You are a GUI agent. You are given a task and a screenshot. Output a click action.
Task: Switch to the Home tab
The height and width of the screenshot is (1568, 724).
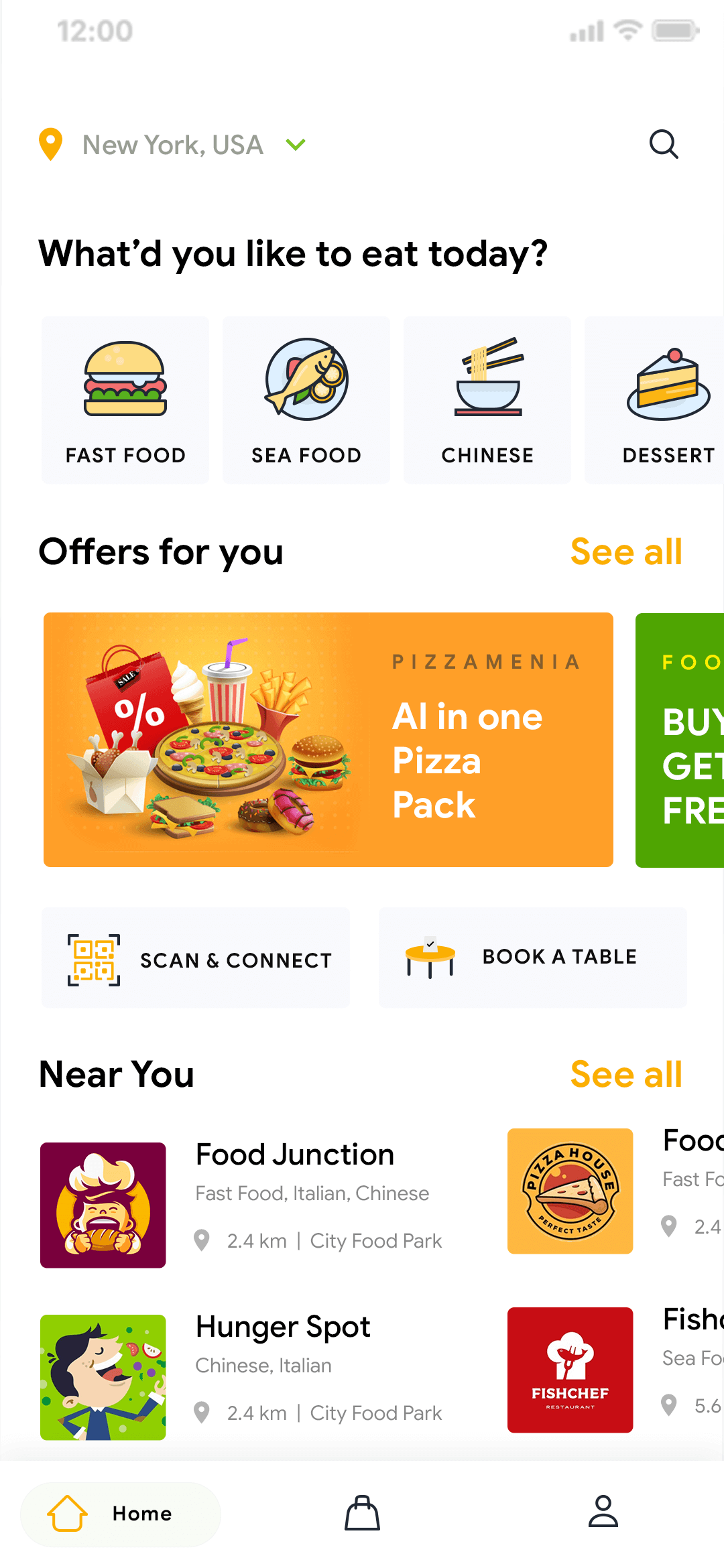[121, 1514]
